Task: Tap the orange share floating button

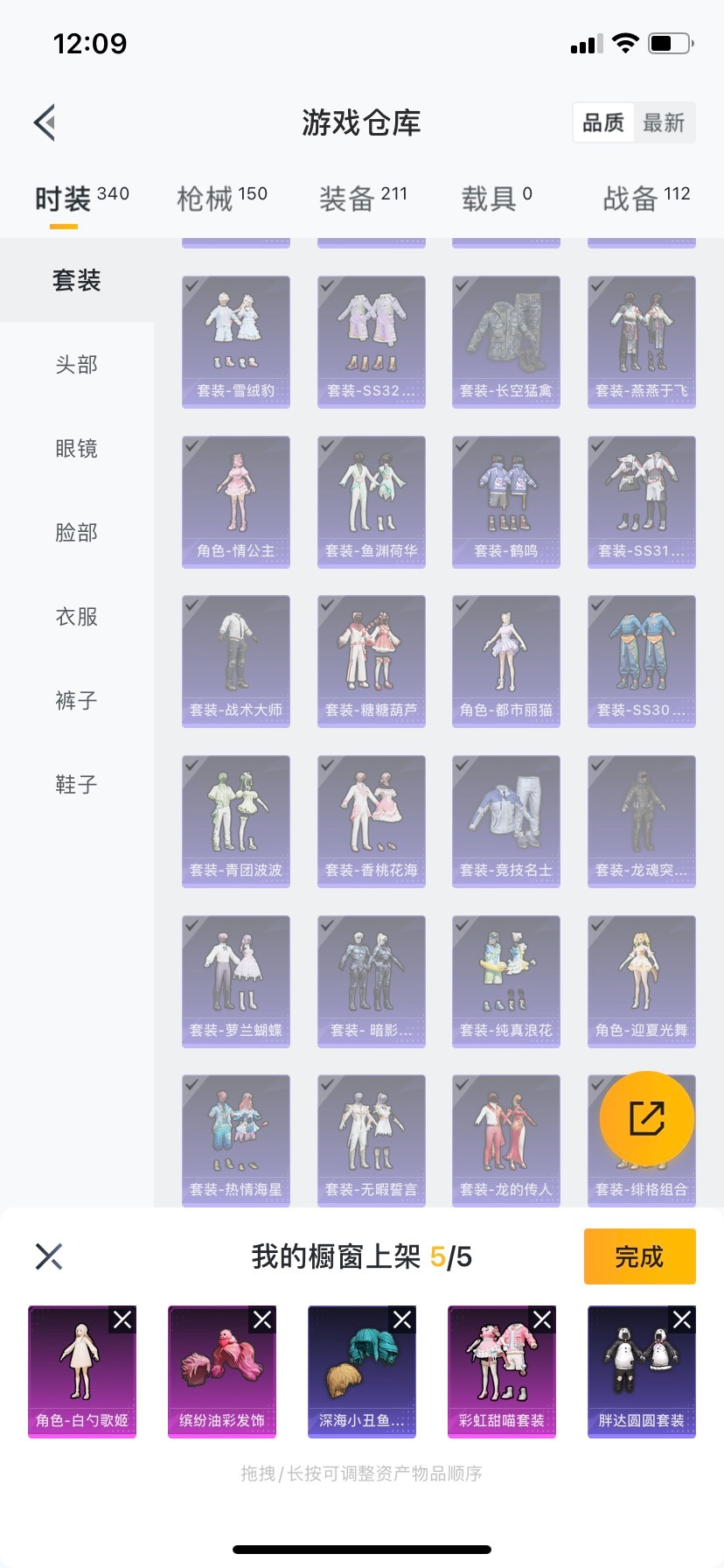Action: pos(647,1118)
